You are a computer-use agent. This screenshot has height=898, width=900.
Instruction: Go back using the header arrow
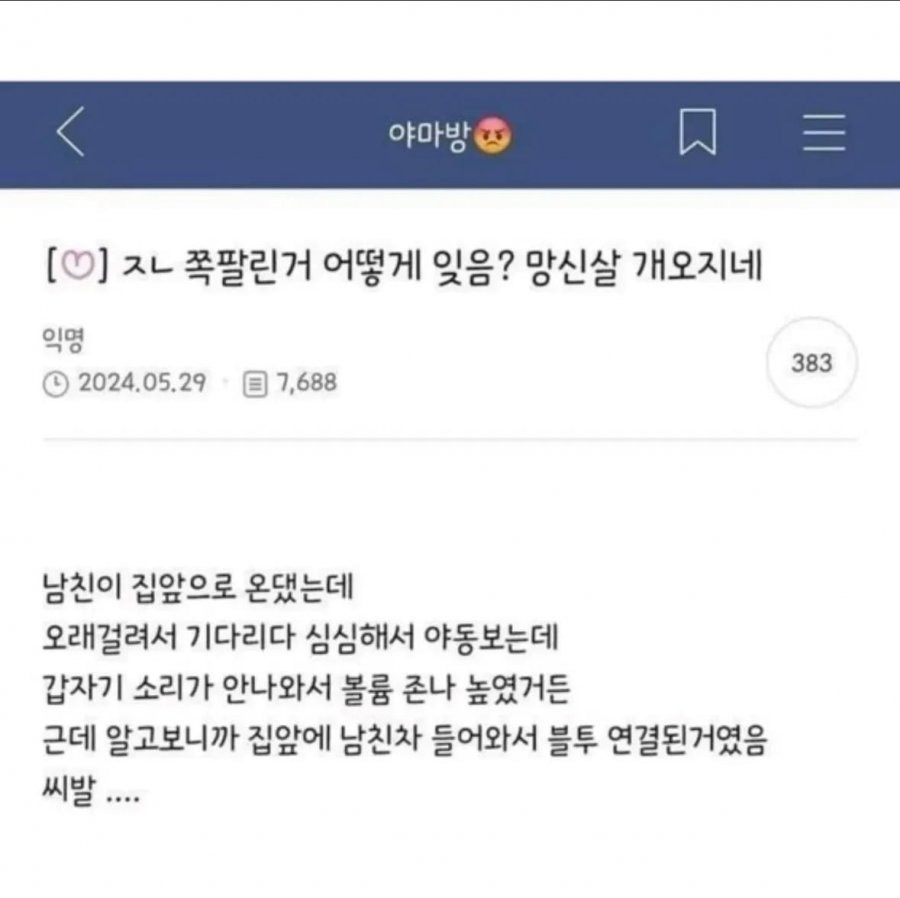pos(70,133)
